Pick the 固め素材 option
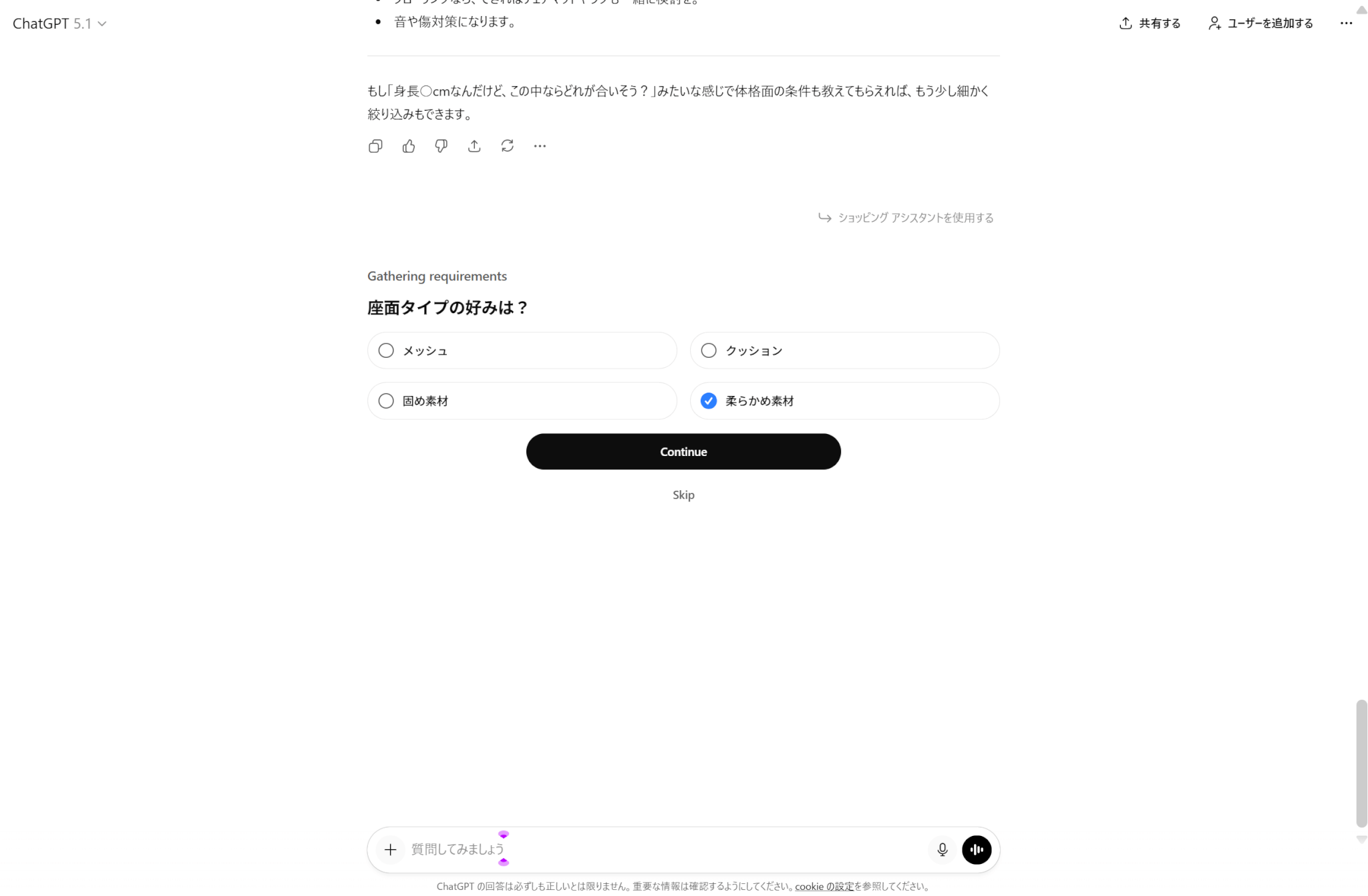Screen dimensions: 1368x896 click(522, 401)
